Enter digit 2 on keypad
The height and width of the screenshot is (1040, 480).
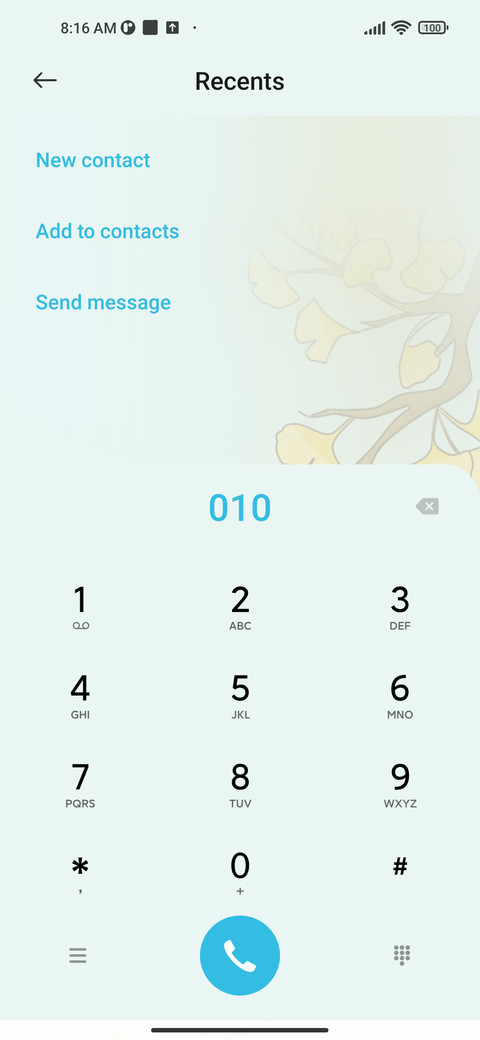click(x=240, y=608)
